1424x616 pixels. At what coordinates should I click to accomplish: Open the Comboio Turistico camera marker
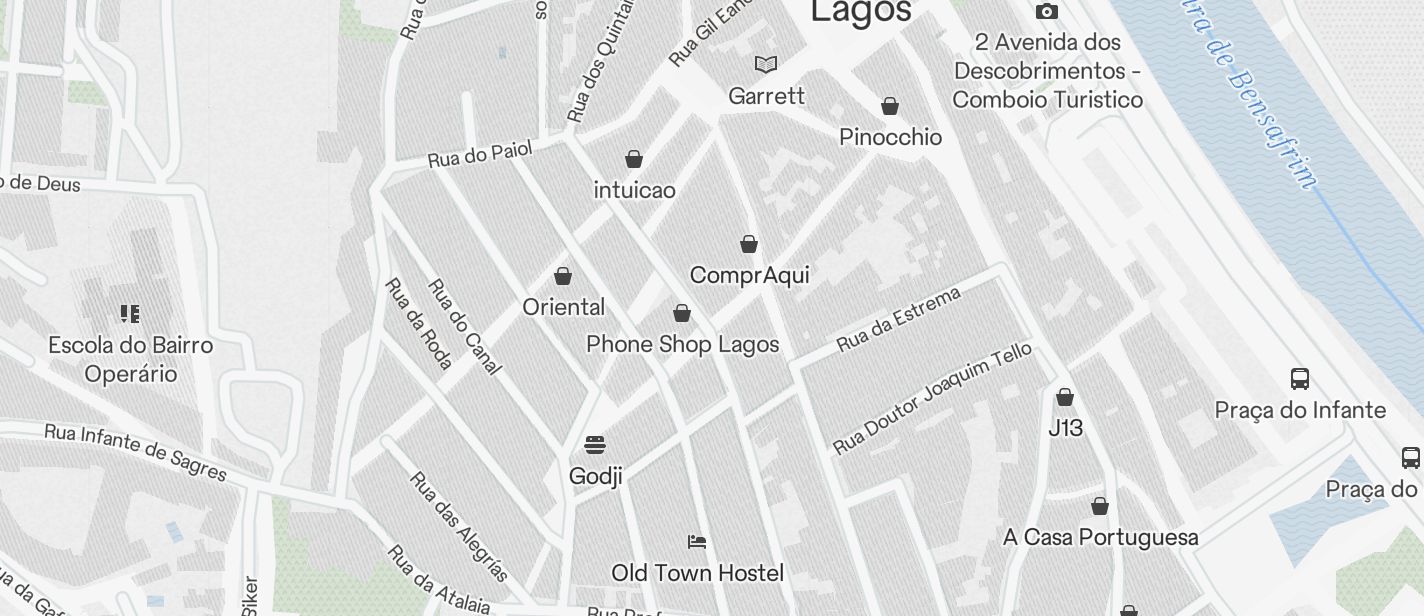pos(1047,12)
